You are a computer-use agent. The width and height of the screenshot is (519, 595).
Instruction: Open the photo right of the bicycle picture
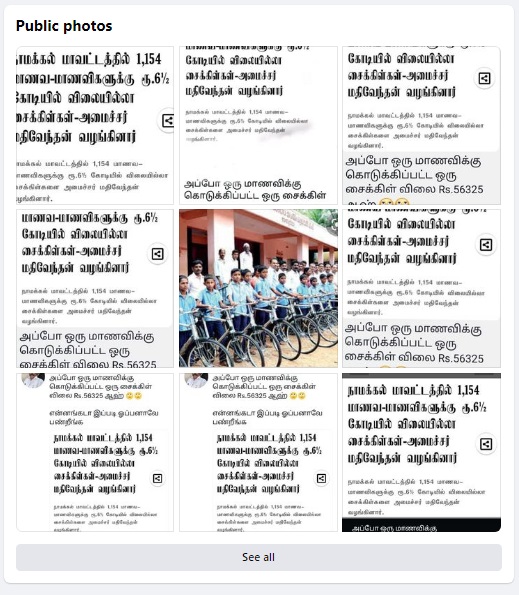pyautogui.click(x=421, y=288)
